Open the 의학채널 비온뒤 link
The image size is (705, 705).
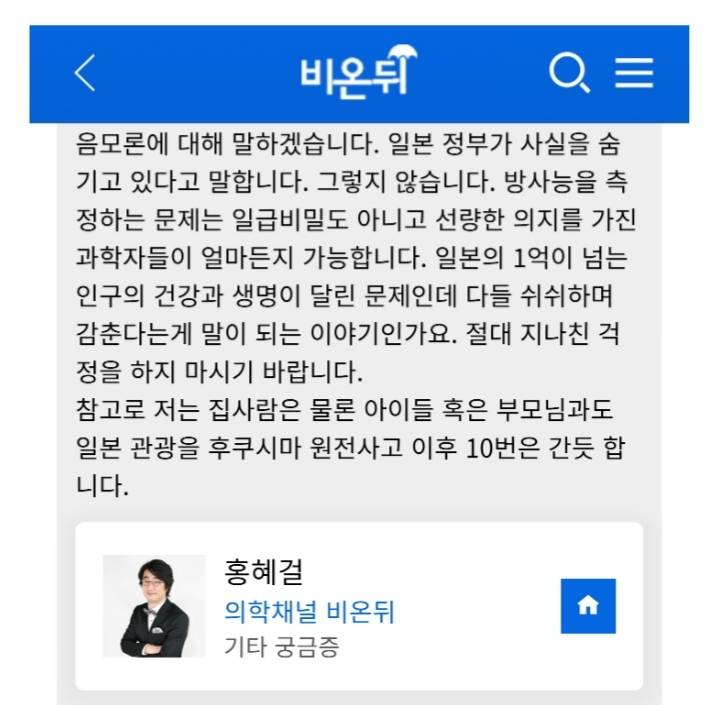click(x=310, y=611)
